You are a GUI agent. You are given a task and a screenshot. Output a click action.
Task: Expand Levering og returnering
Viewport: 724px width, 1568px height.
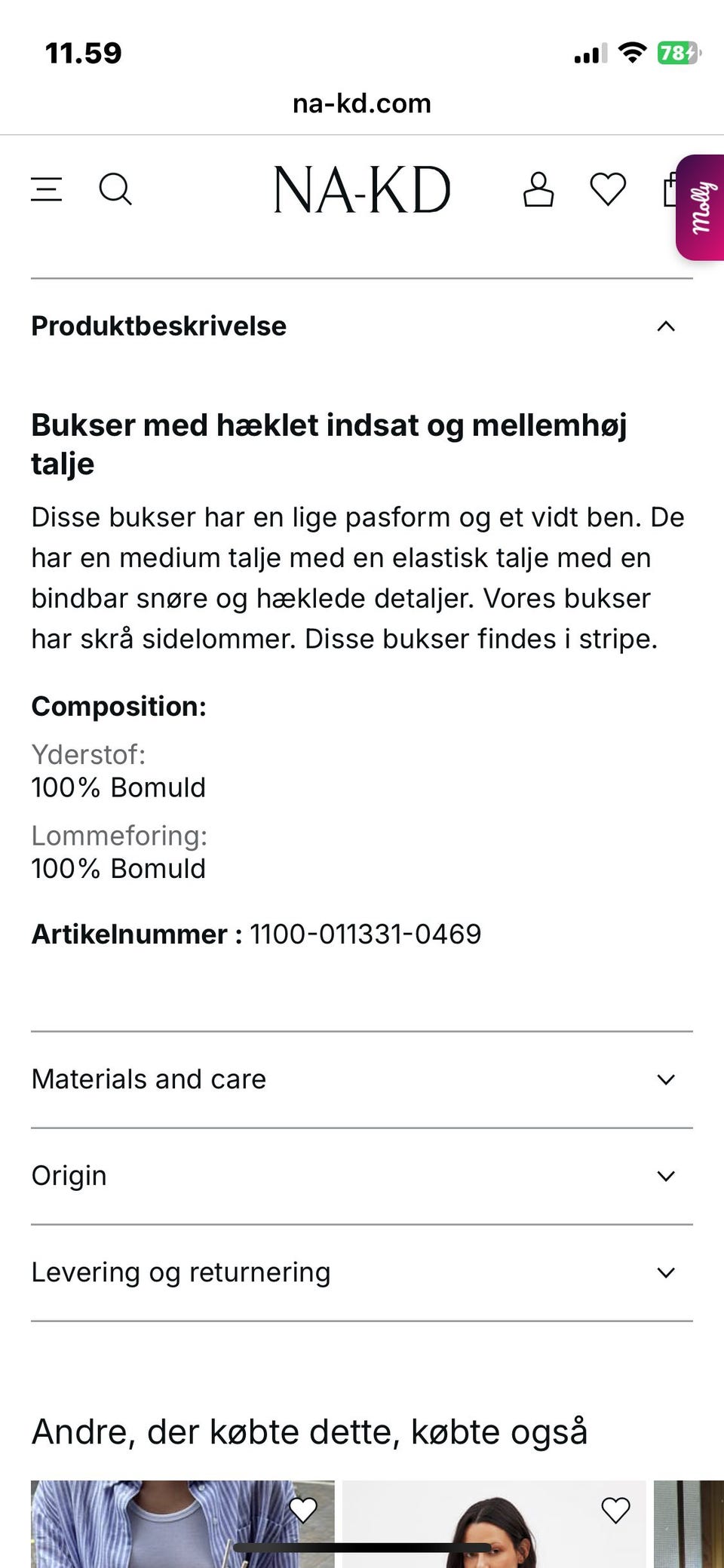[x=664, y=1272]
